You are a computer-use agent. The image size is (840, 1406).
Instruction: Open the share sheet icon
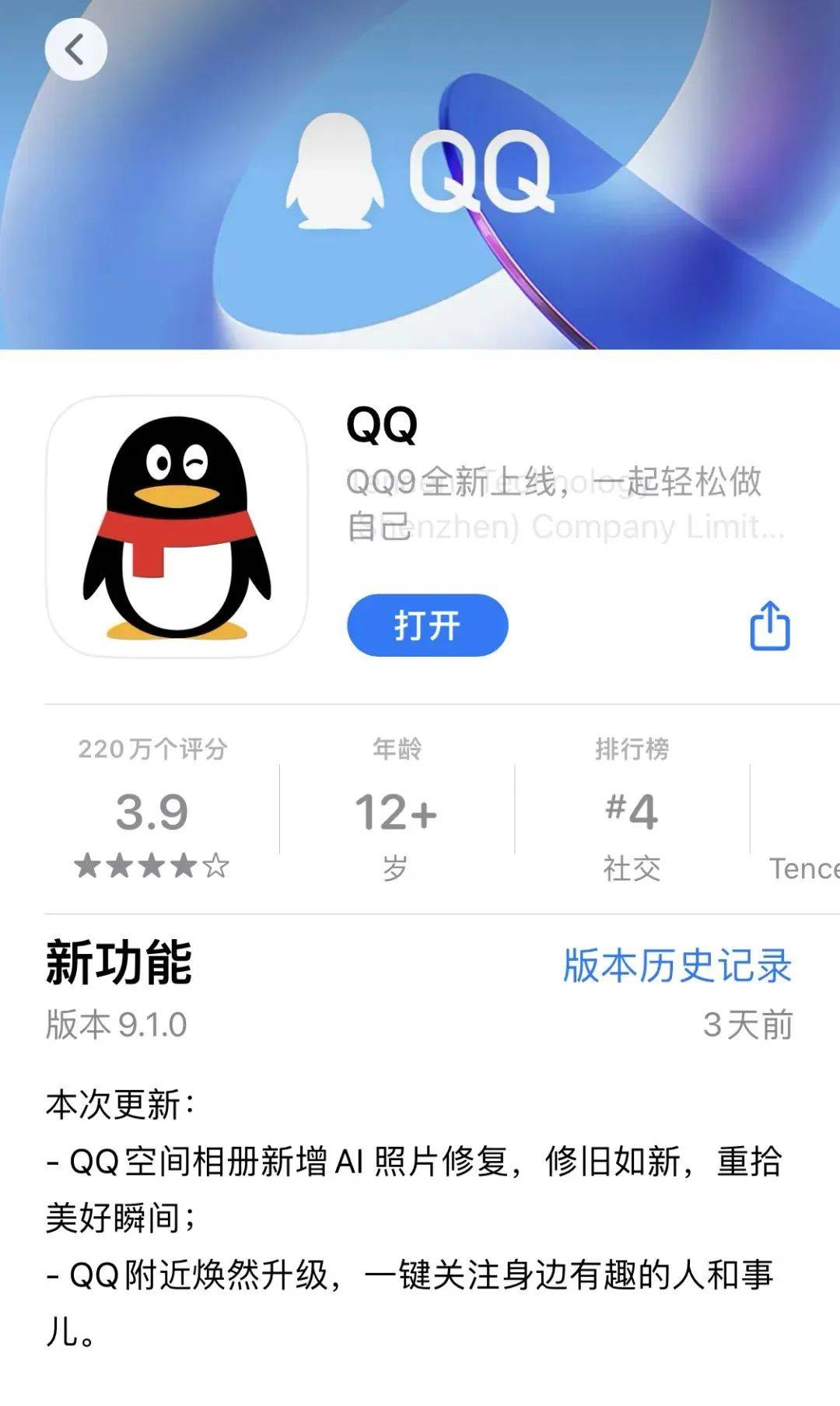pyautogui.click(x=768, y=626)
